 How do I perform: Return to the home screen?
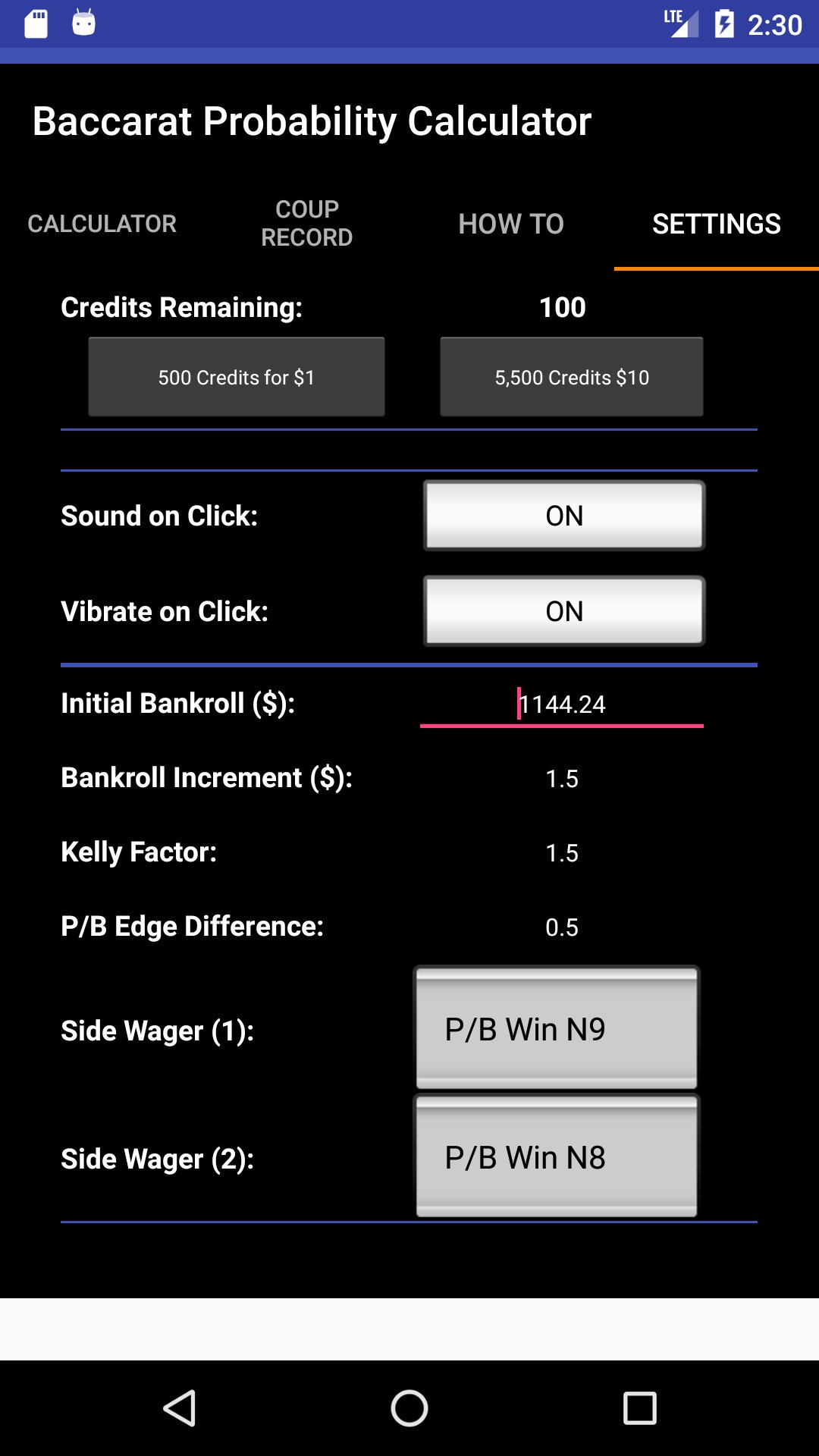[x=409, y=1408]
